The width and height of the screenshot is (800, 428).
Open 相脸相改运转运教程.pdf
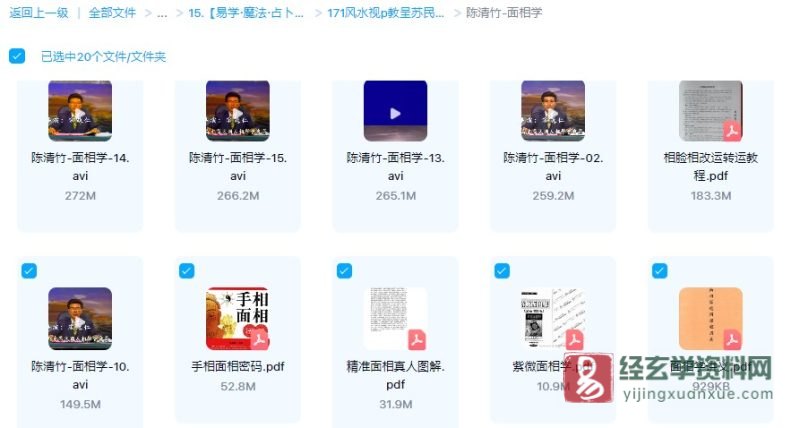710,110
